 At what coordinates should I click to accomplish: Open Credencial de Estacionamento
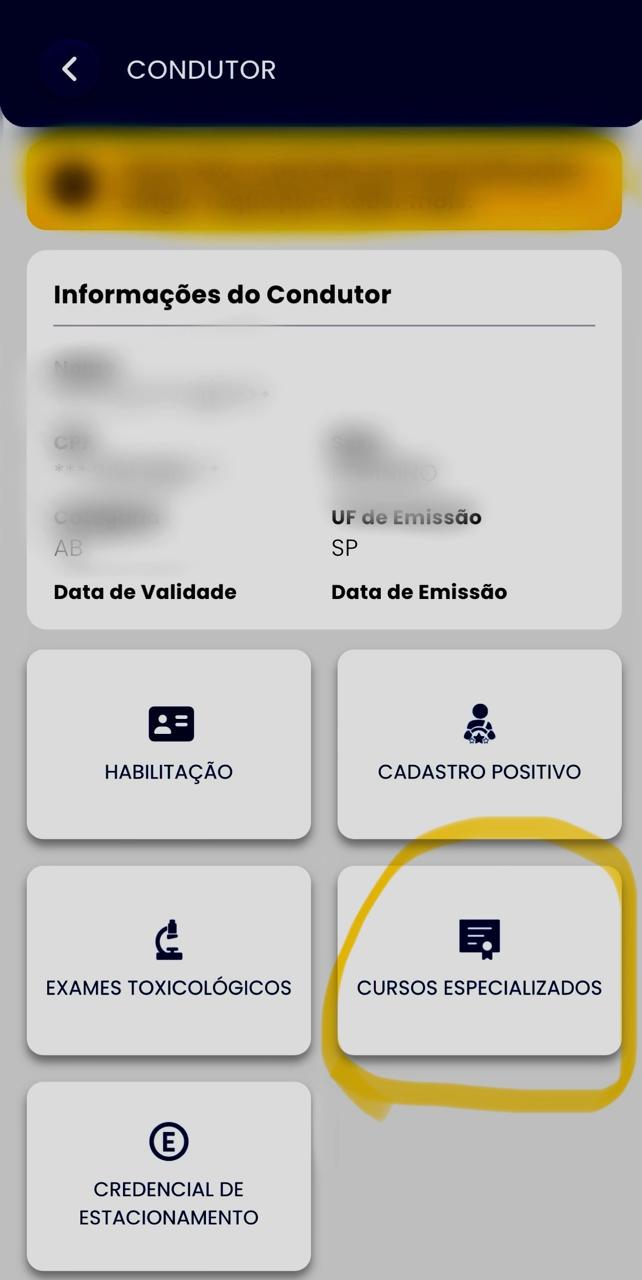coord(168,1175)
